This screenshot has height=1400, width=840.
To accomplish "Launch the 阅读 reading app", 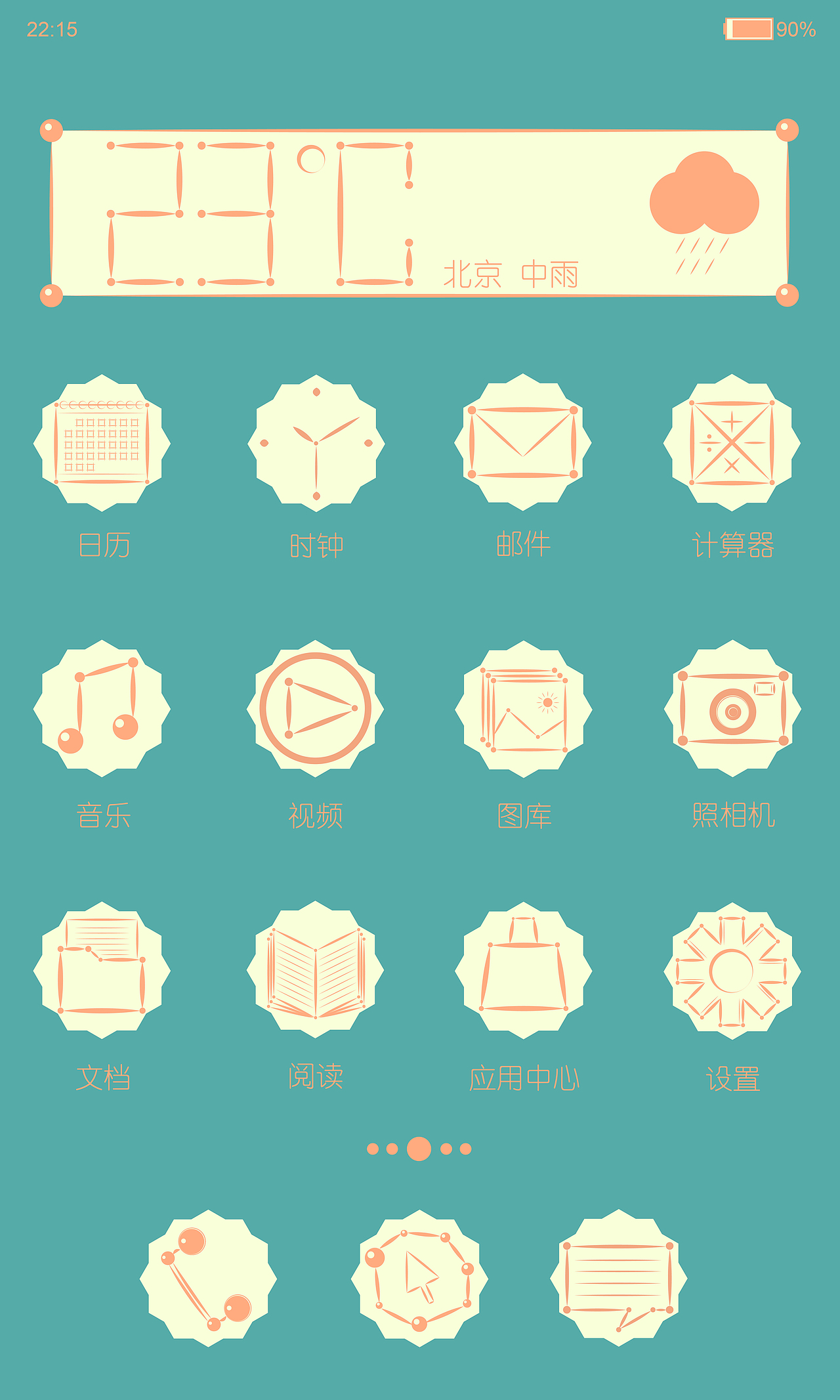I will point(316,969).
